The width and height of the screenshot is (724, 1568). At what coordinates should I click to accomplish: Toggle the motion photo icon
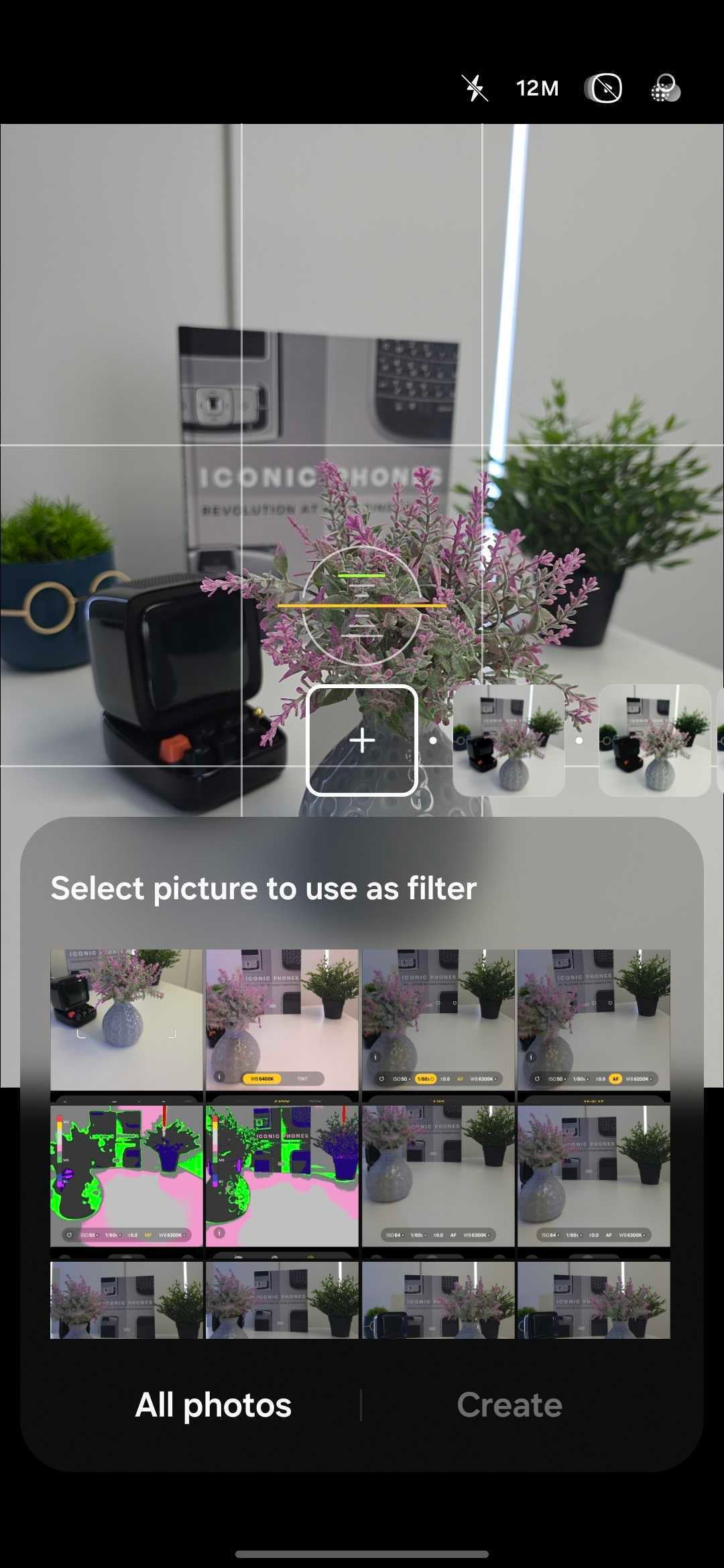coord(603,88)
